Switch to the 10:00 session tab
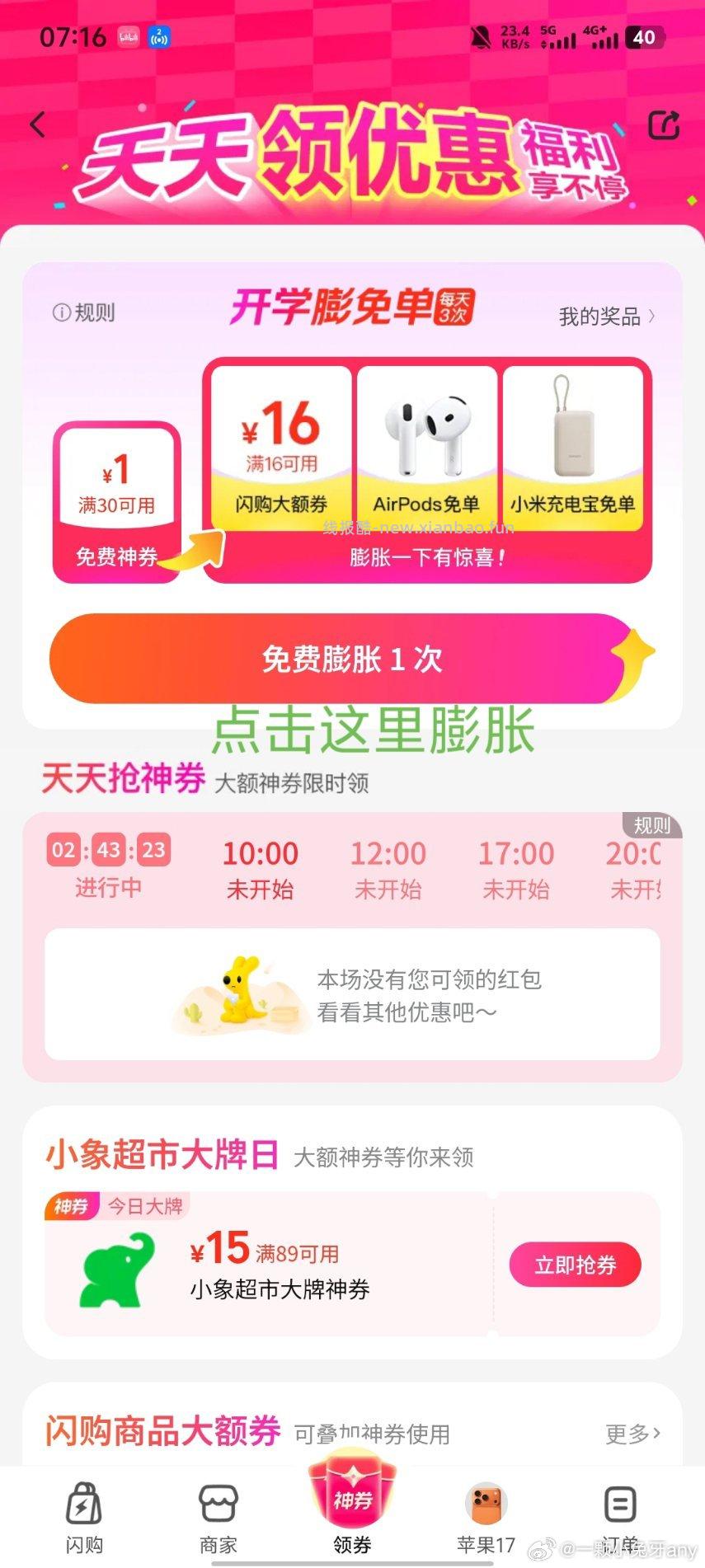 pos(262,866)
